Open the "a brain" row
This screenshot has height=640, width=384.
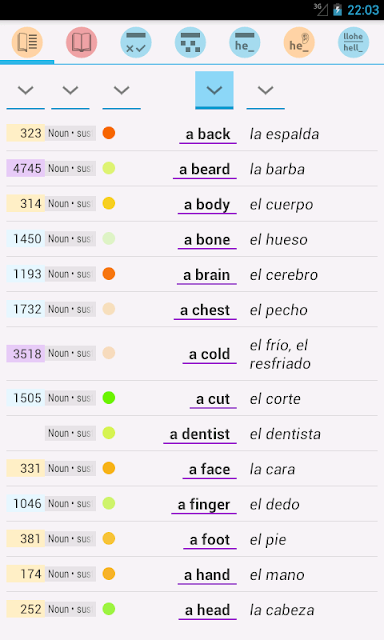point(192,274)
